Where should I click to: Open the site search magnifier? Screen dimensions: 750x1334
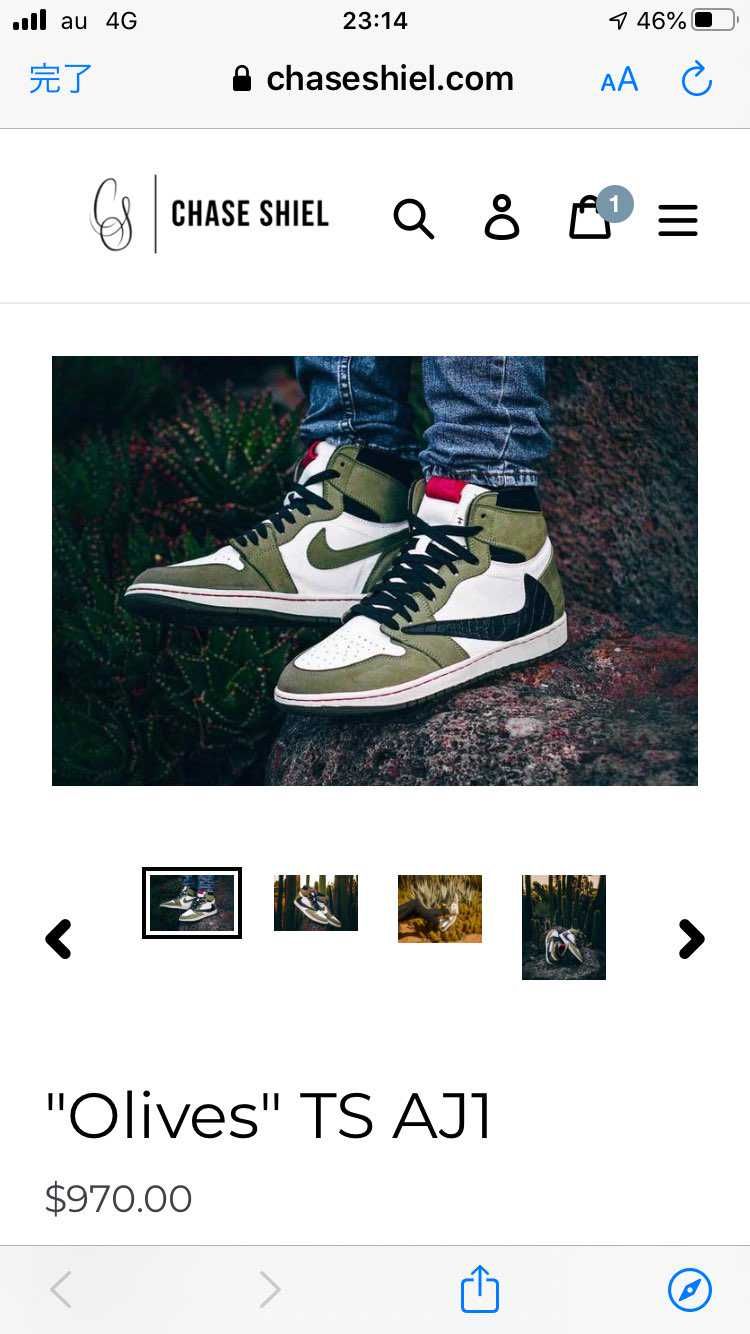[413, 217]
